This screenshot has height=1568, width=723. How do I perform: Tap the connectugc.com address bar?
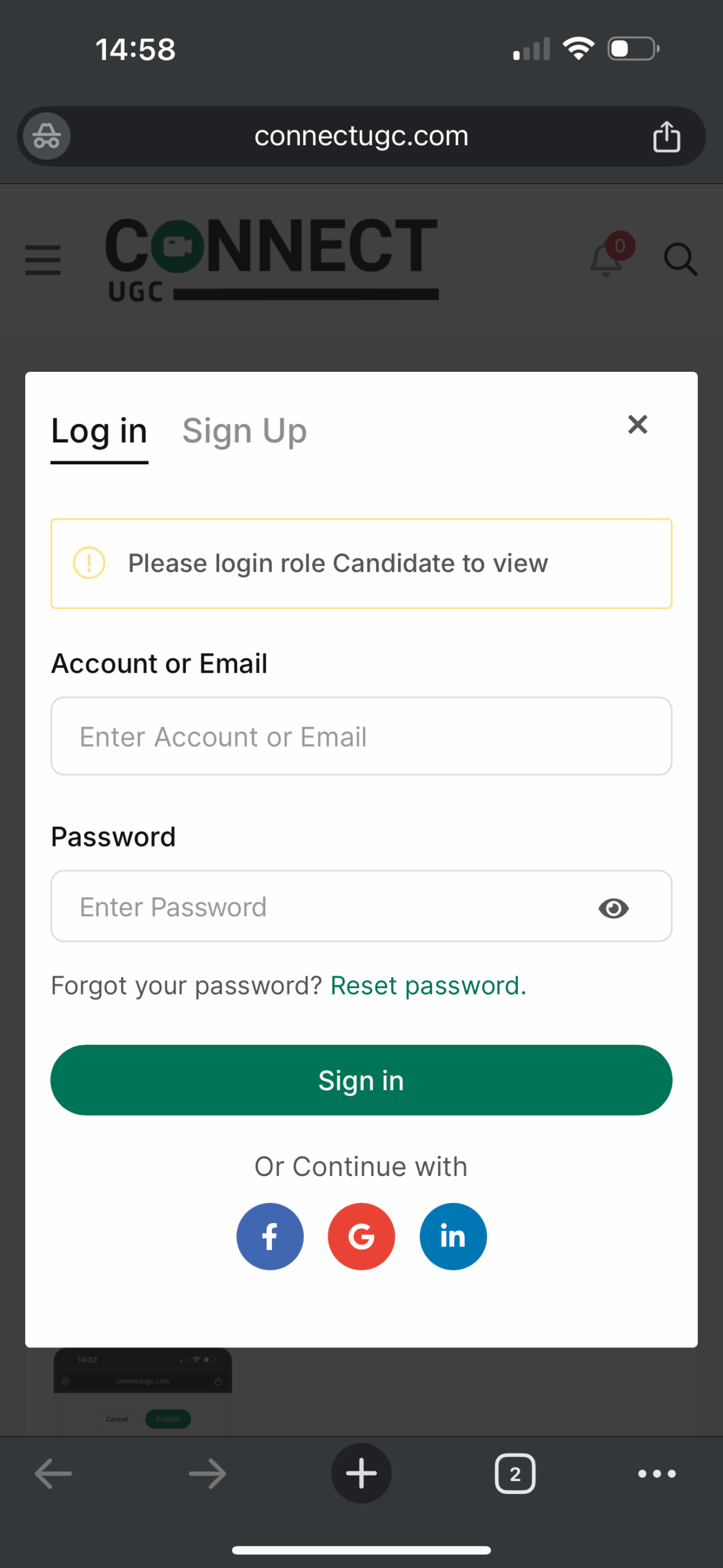pos(361,136)
